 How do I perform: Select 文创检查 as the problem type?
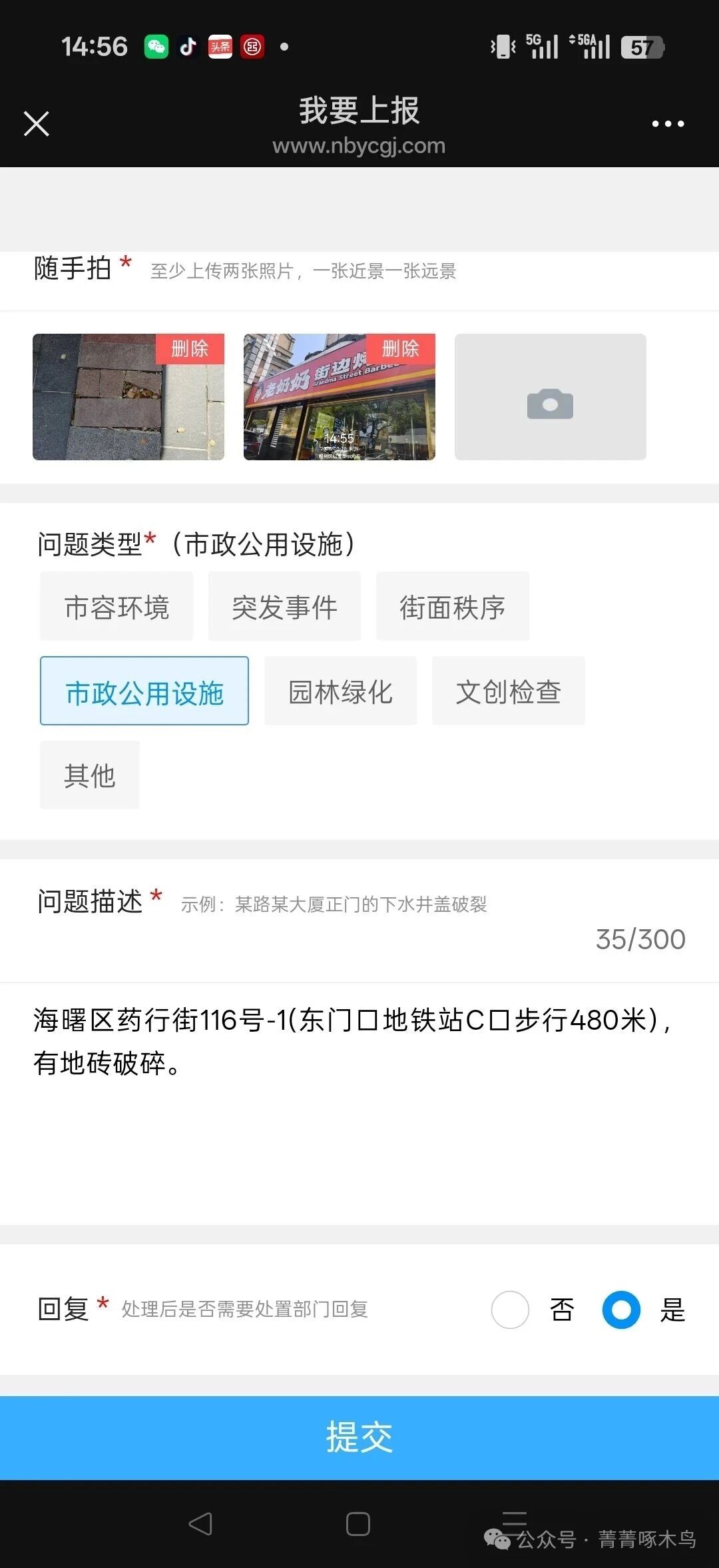click(508, 691)
